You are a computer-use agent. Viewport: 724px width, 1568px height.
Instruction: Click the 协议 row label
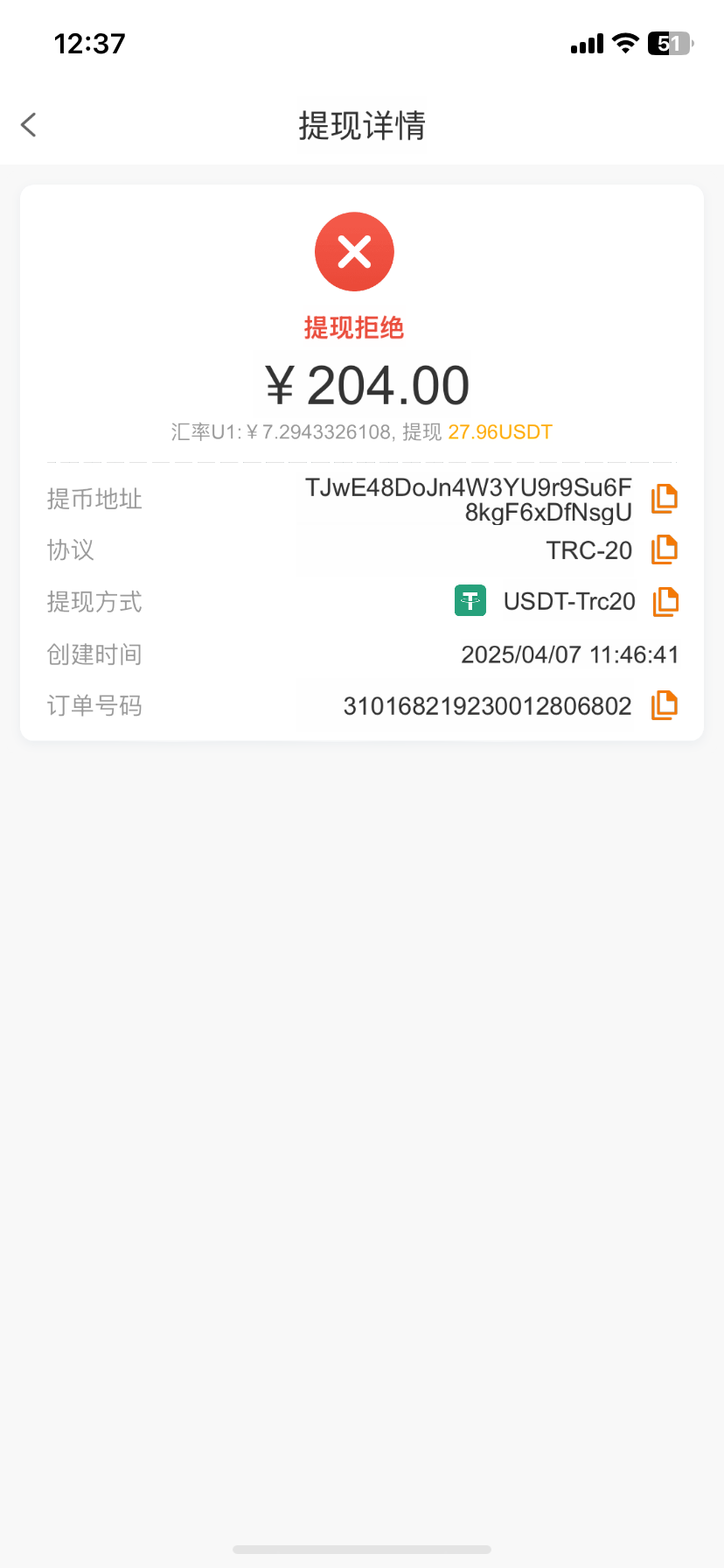70,549
